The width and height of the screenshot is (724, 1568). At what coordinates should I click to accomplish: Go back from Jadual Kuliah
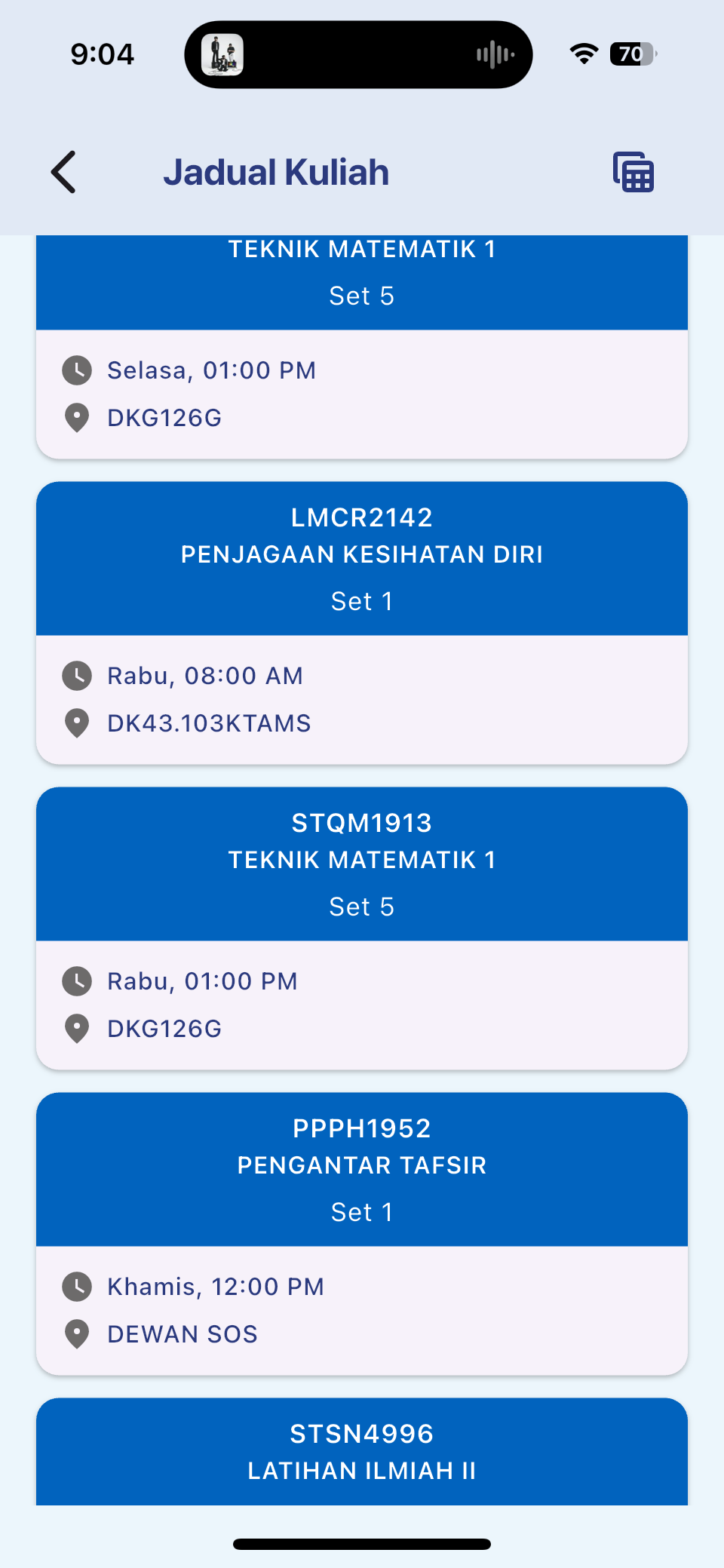(64, 172)
